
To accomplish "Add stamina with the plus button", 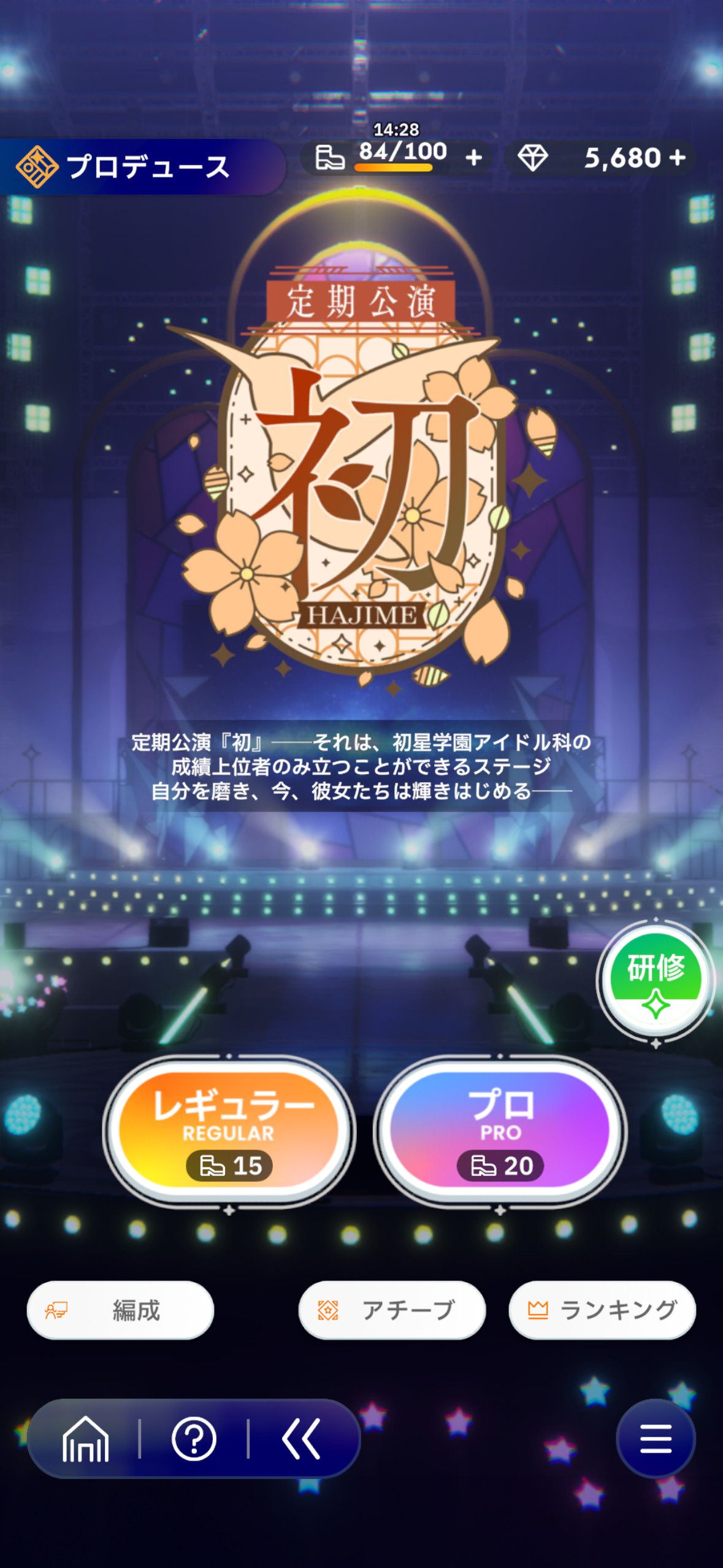I will tap(473, 158).
